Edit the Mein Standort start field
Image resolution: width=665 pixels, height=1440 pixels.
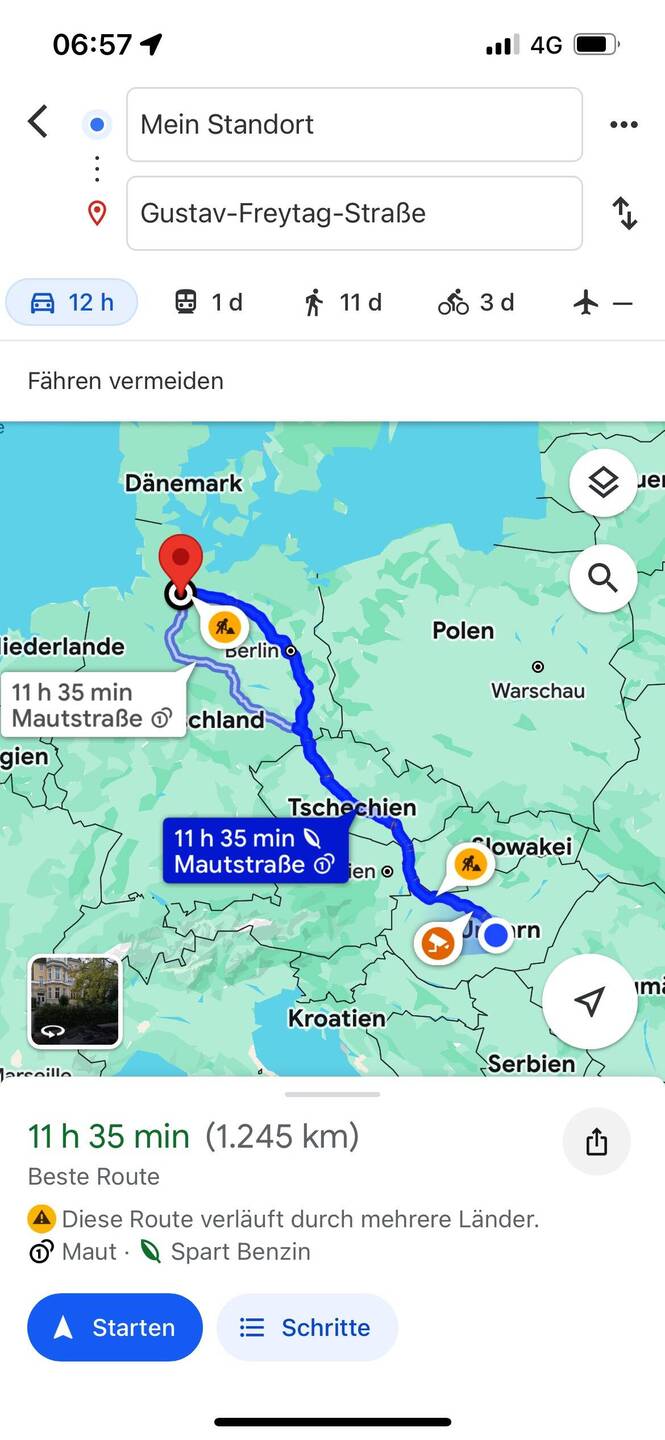[x=354, y=124]
